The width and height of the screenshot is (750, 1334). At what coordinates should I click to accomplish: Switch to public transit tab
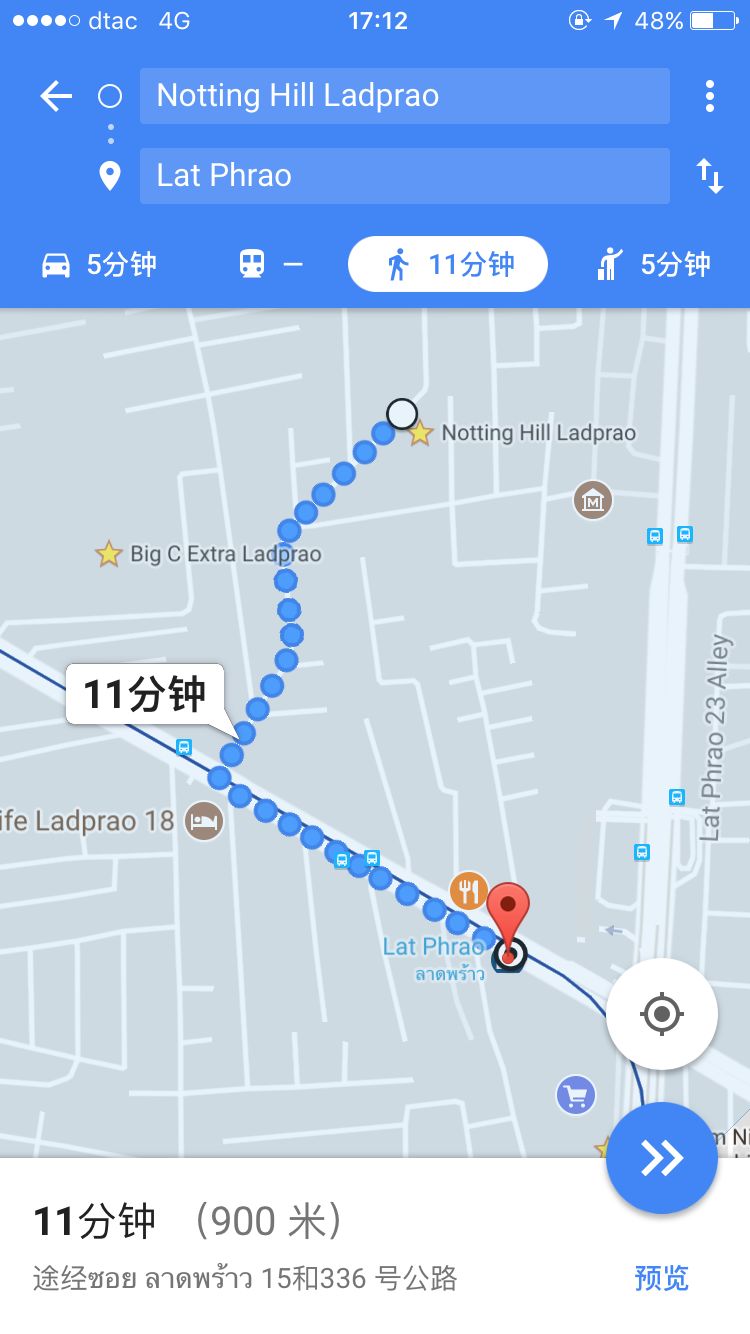point(270,265)
